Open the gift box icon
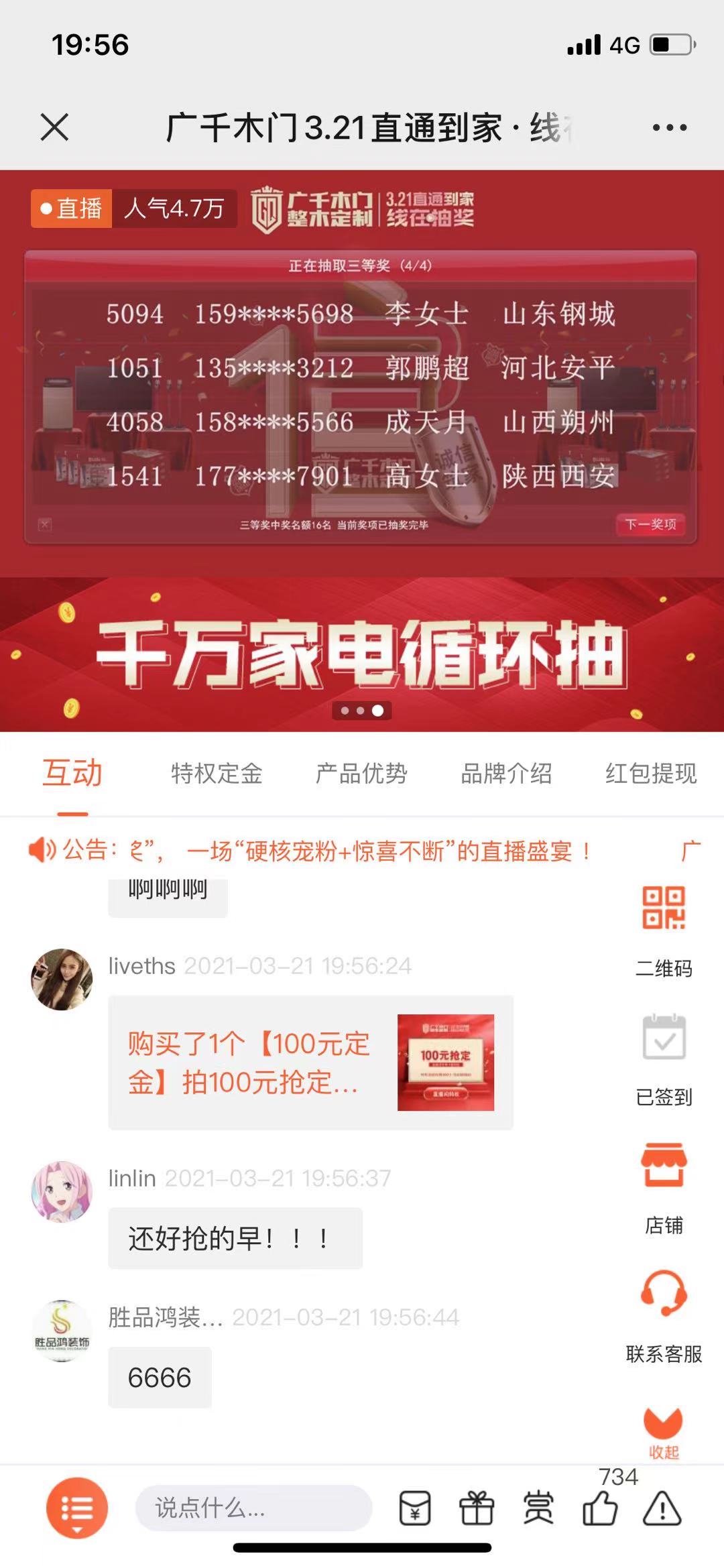724x1568 pixels. tap(477, 1508)
